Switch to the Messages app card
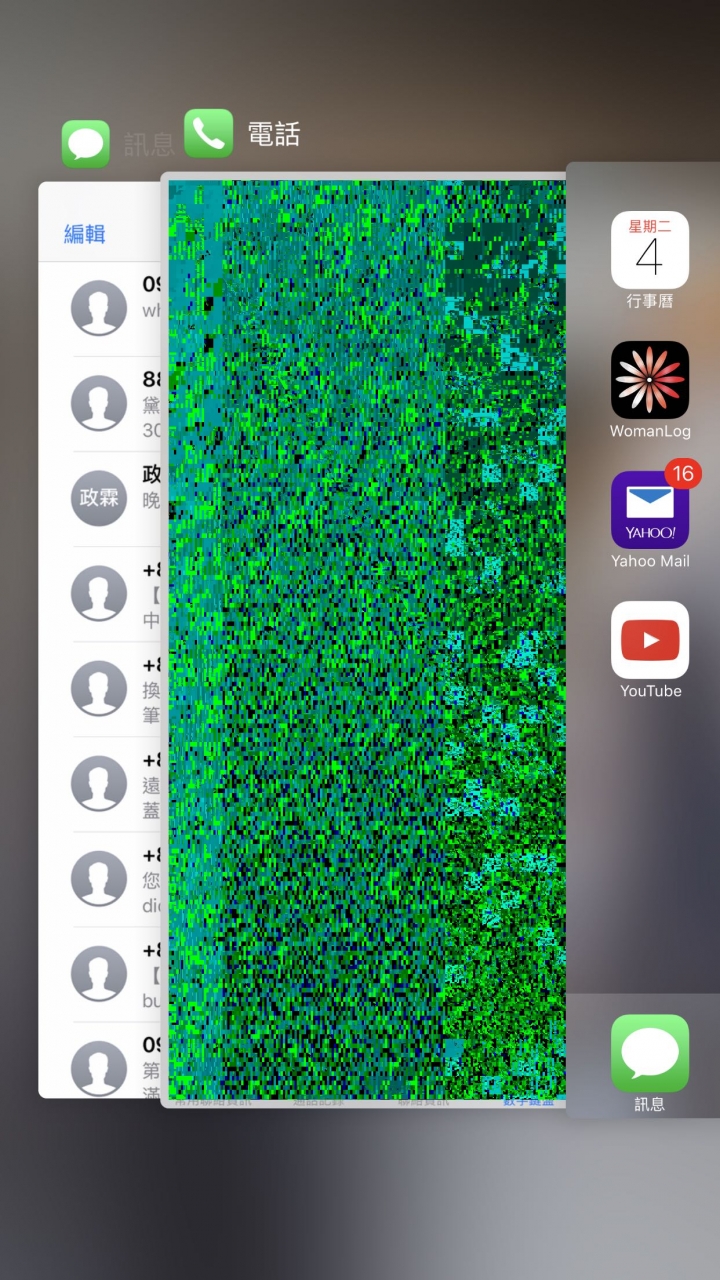 click(100, 640)
